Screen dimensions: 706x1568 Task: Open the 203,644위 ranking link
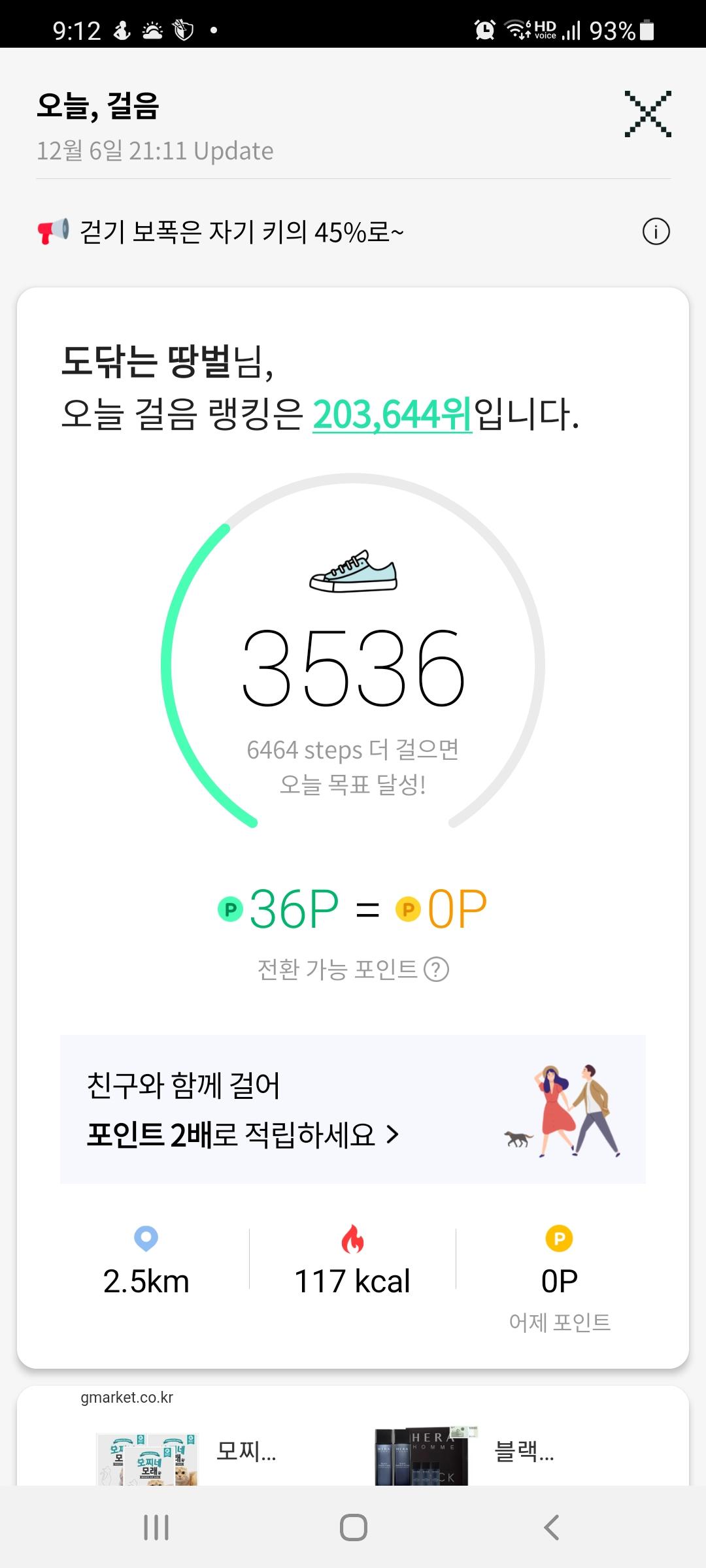[392, 414]
